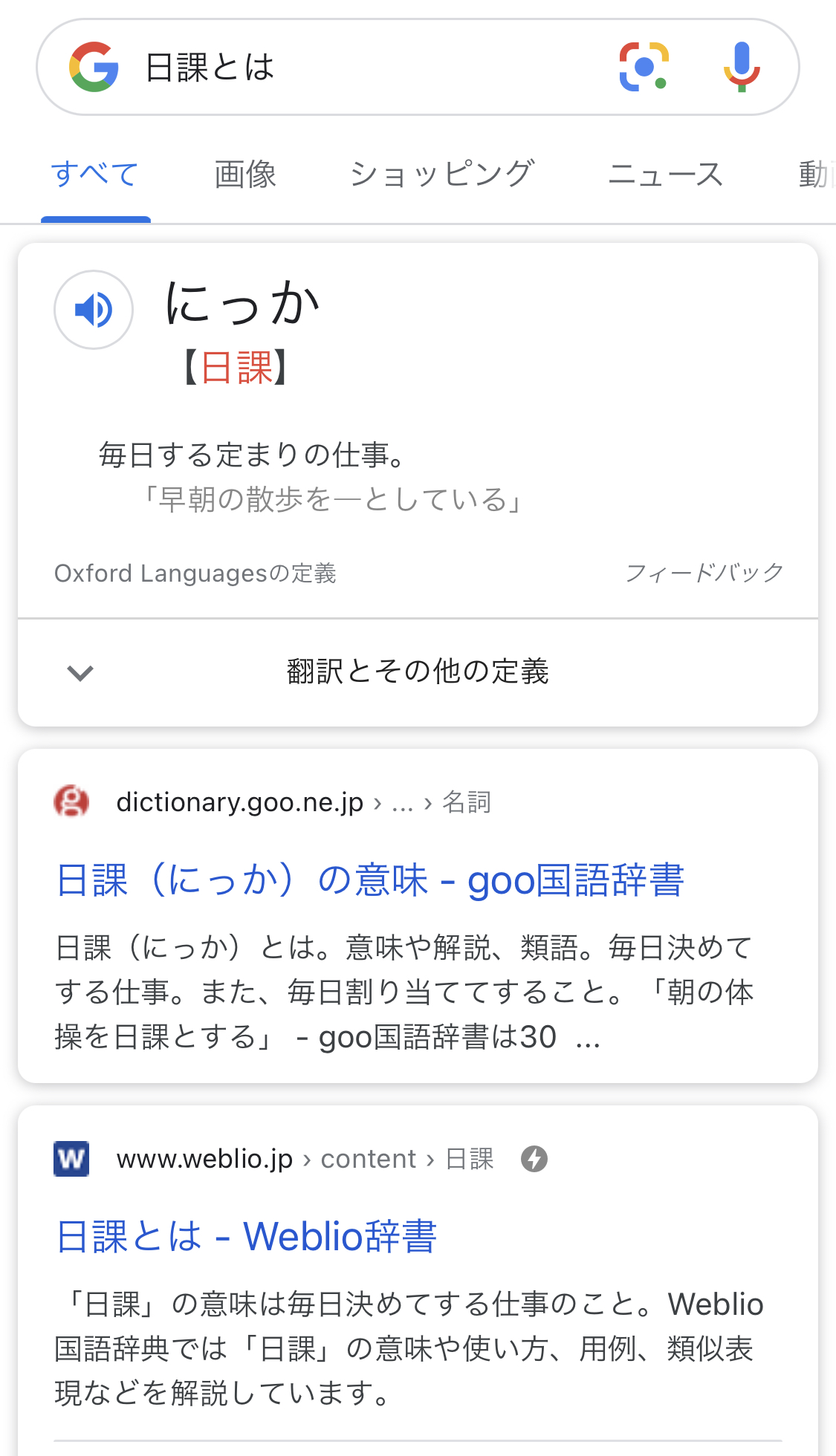Viewport: 836px width, 1456px height.
Task: Highlight the すべて tab underline indicator
Action: pos(95,217)
